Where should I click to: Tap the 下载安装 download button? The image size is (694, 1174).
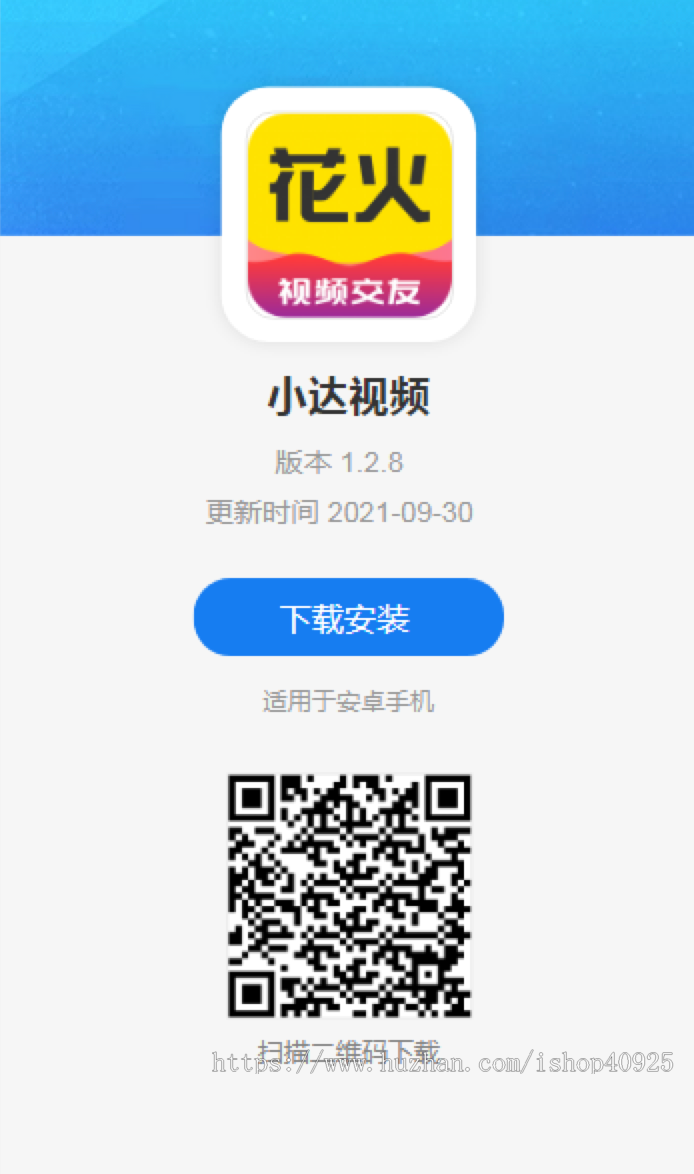pos(348,618)
